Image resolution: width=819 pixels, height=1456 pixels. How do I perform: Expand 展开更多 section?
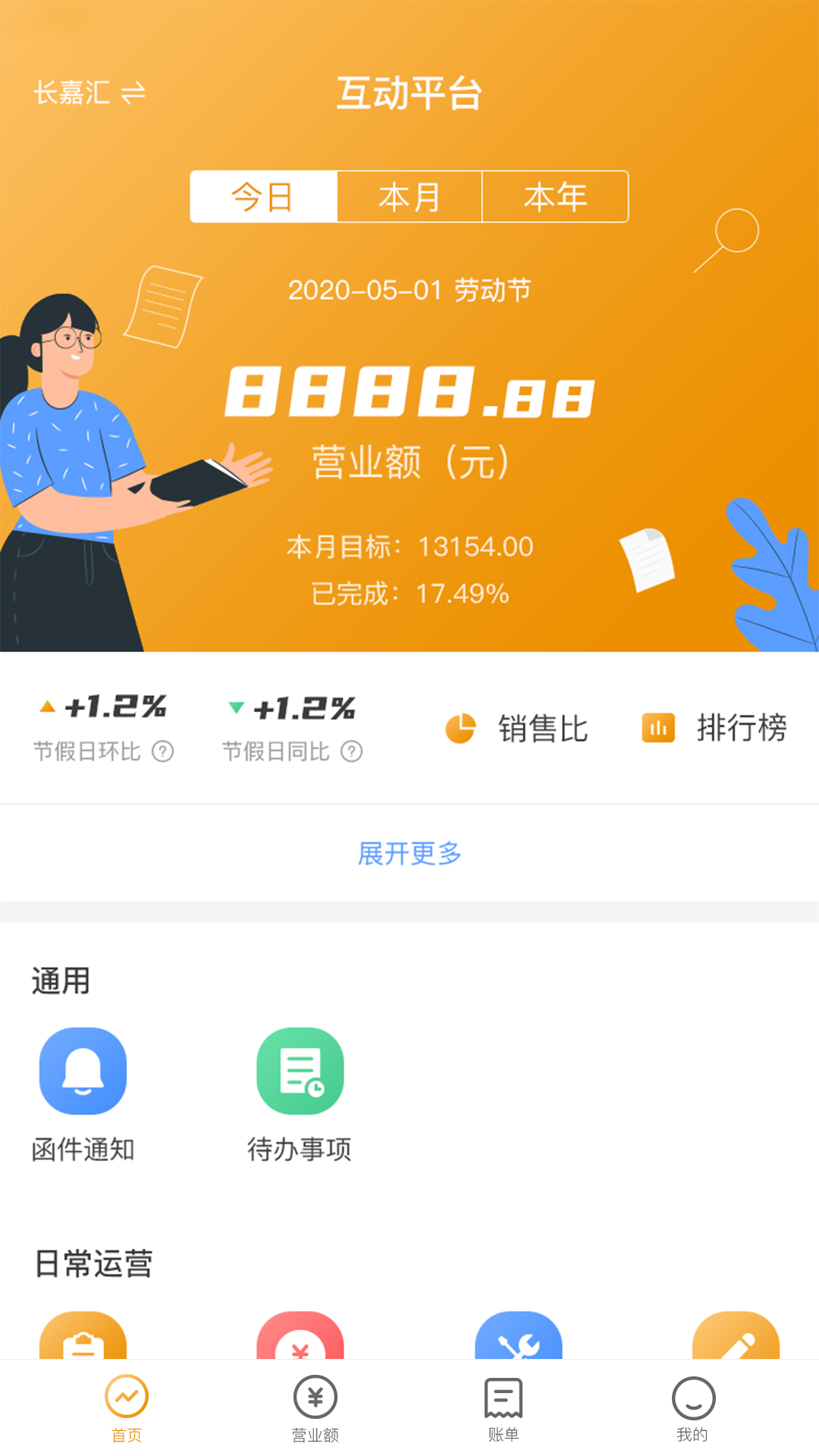(x=409, y=853)
